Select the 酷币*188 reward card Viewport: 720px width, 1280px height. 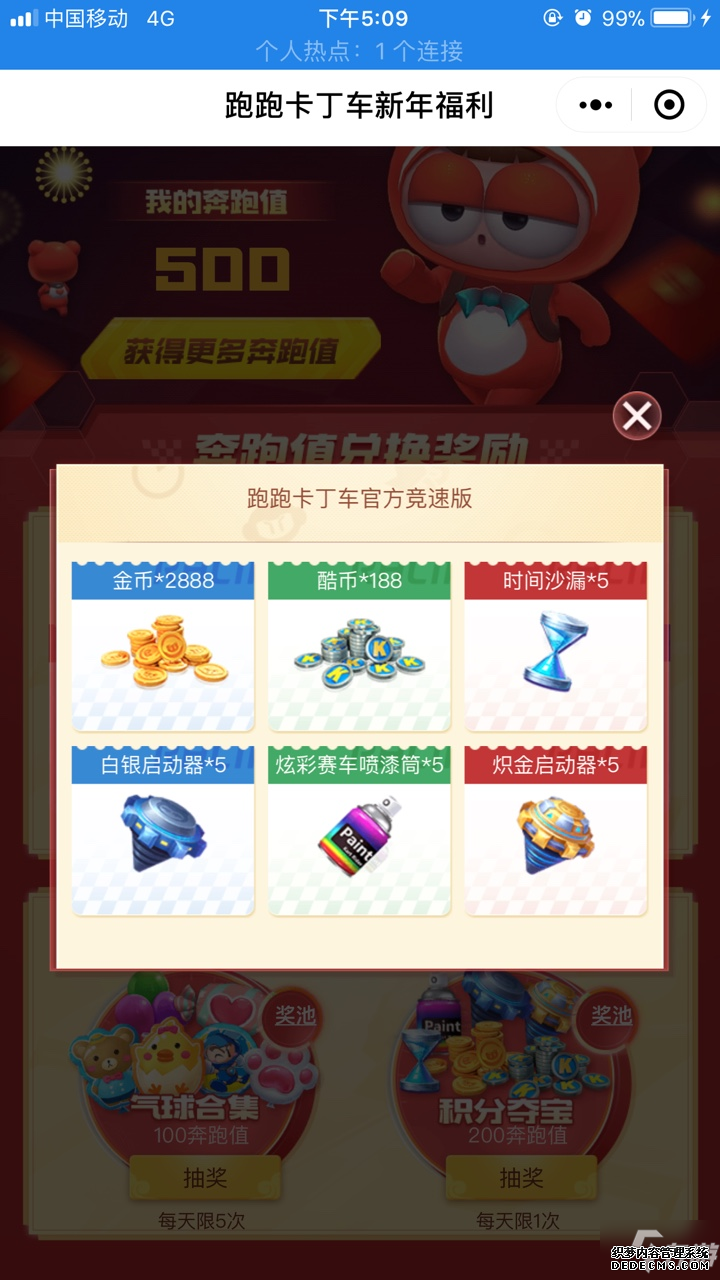pyautogui.click(x=359, y=647)
